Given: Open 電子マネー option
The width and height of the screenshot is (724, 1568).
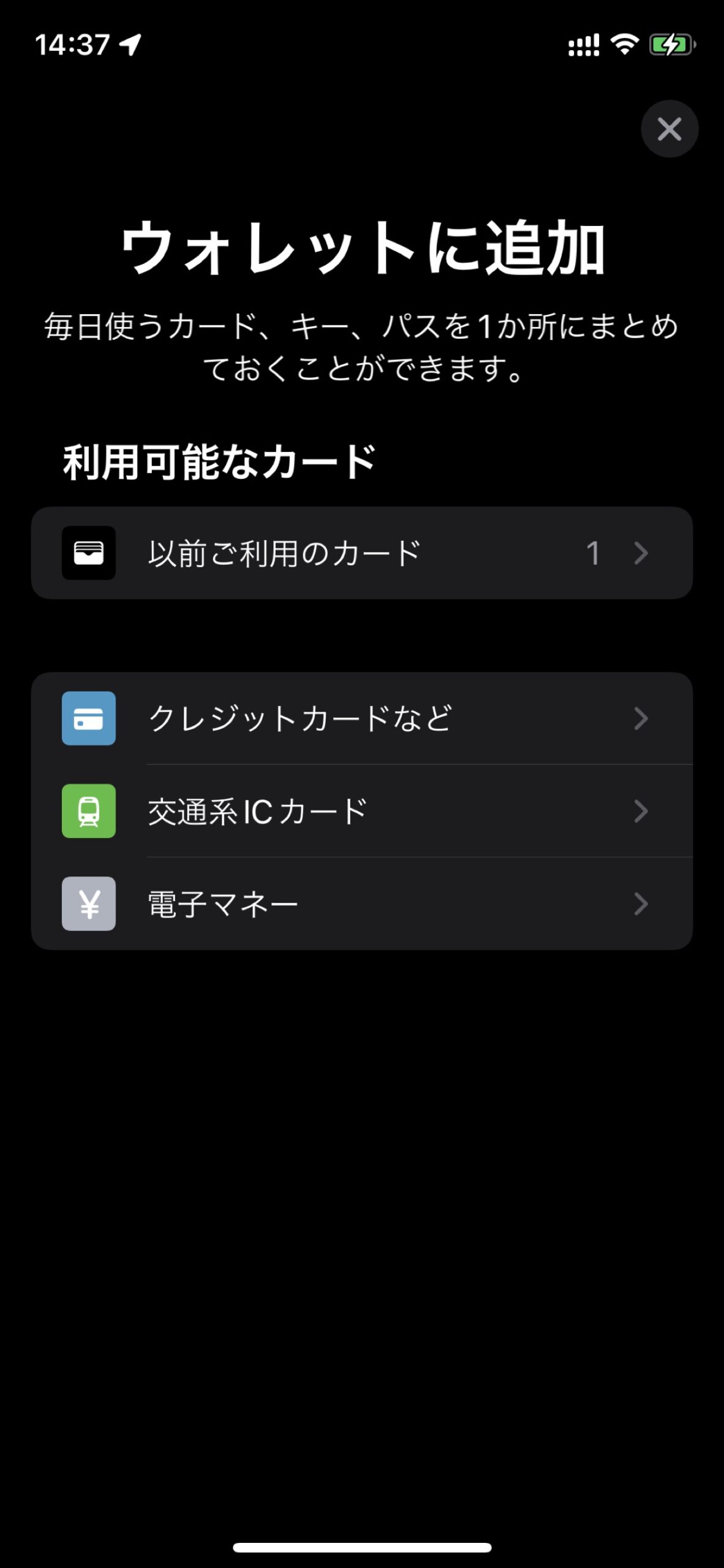Looking at the screenshot, I should (362, 903).
